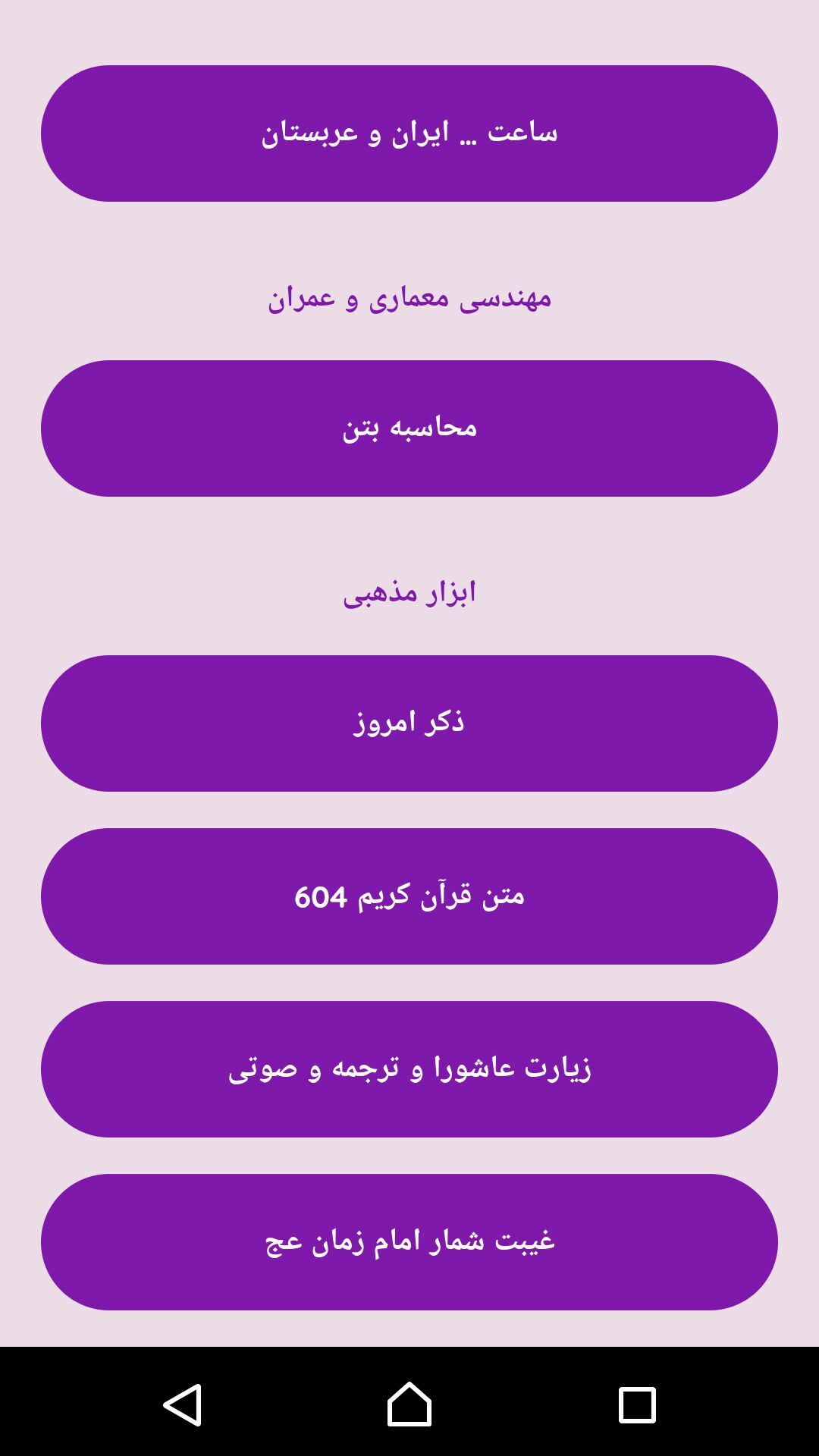Tap the ذکر امروز button
The width and height of the screenshot is (819, 1456).
[x=409, y=723]
